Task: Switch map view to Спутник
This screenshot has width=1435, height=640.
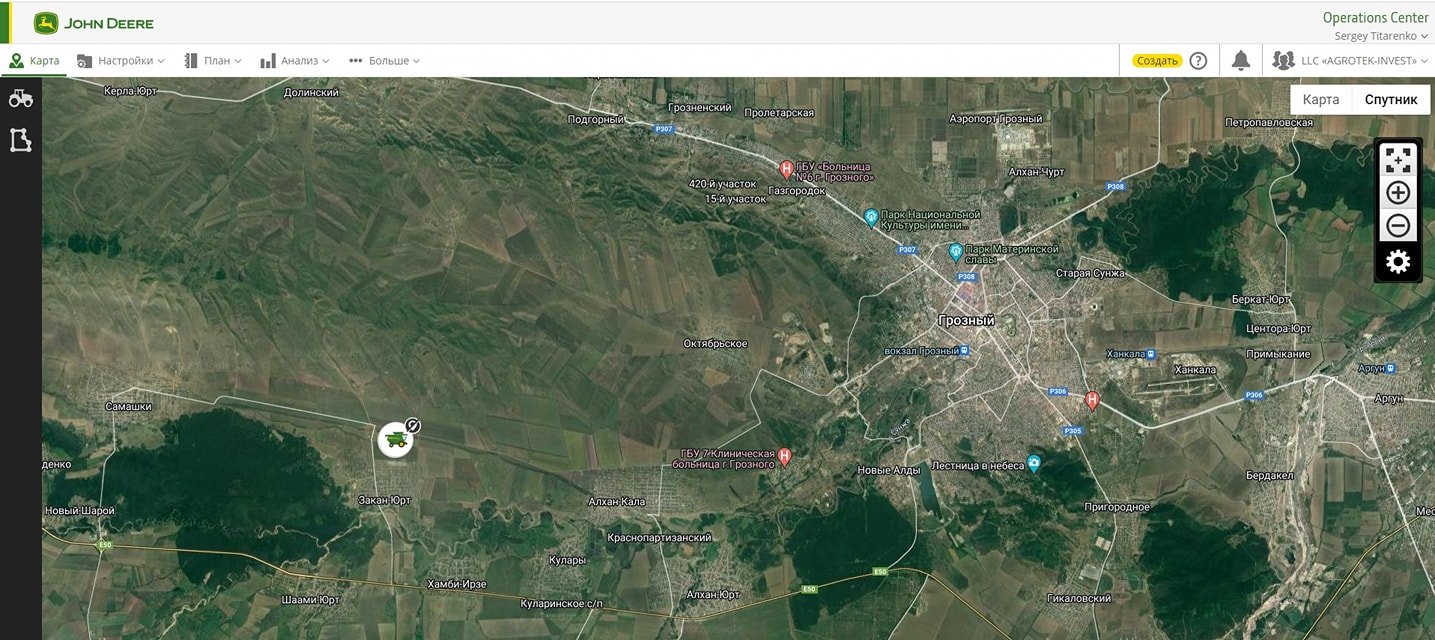Action: [1391, 100]
